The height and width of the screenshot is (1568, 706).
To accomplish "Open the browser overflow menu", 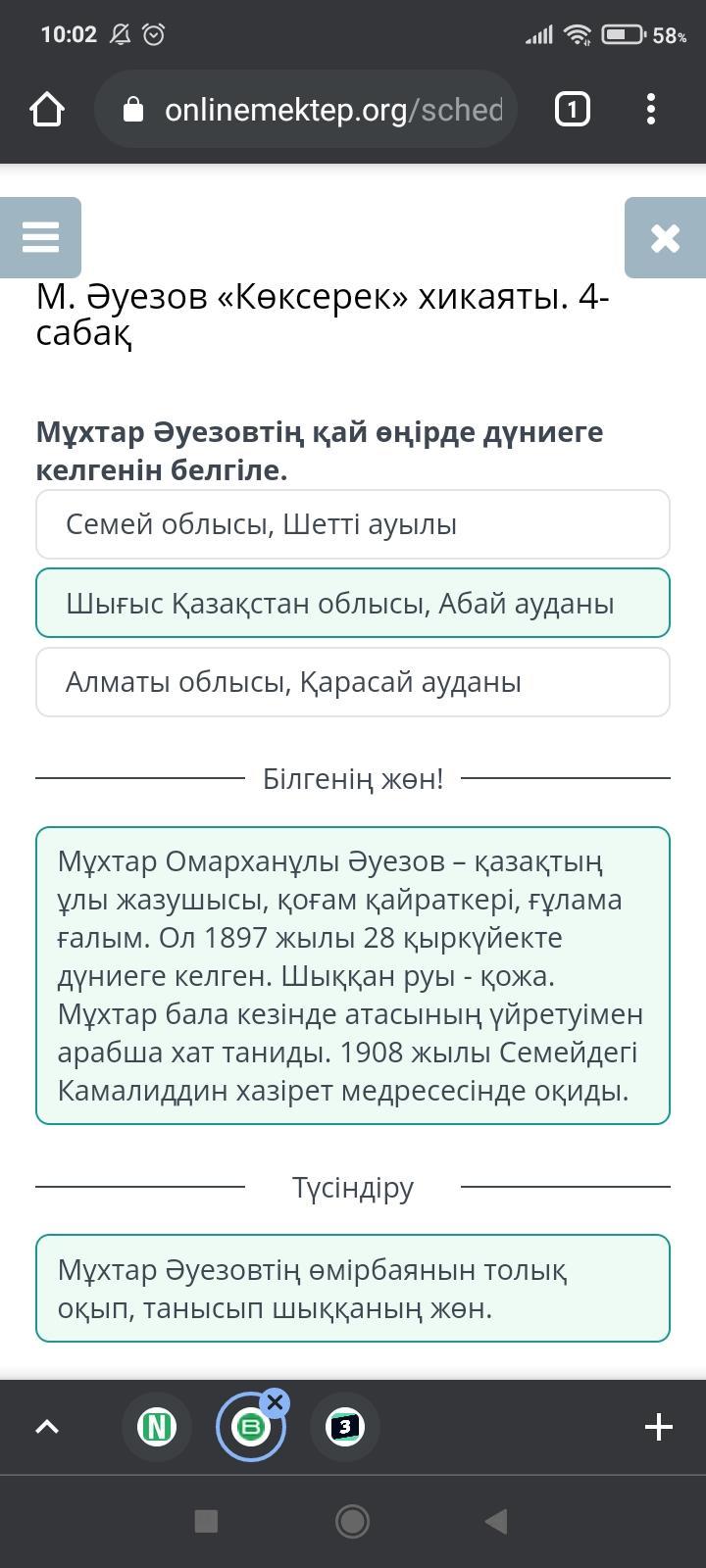I will tap(651, 109).
